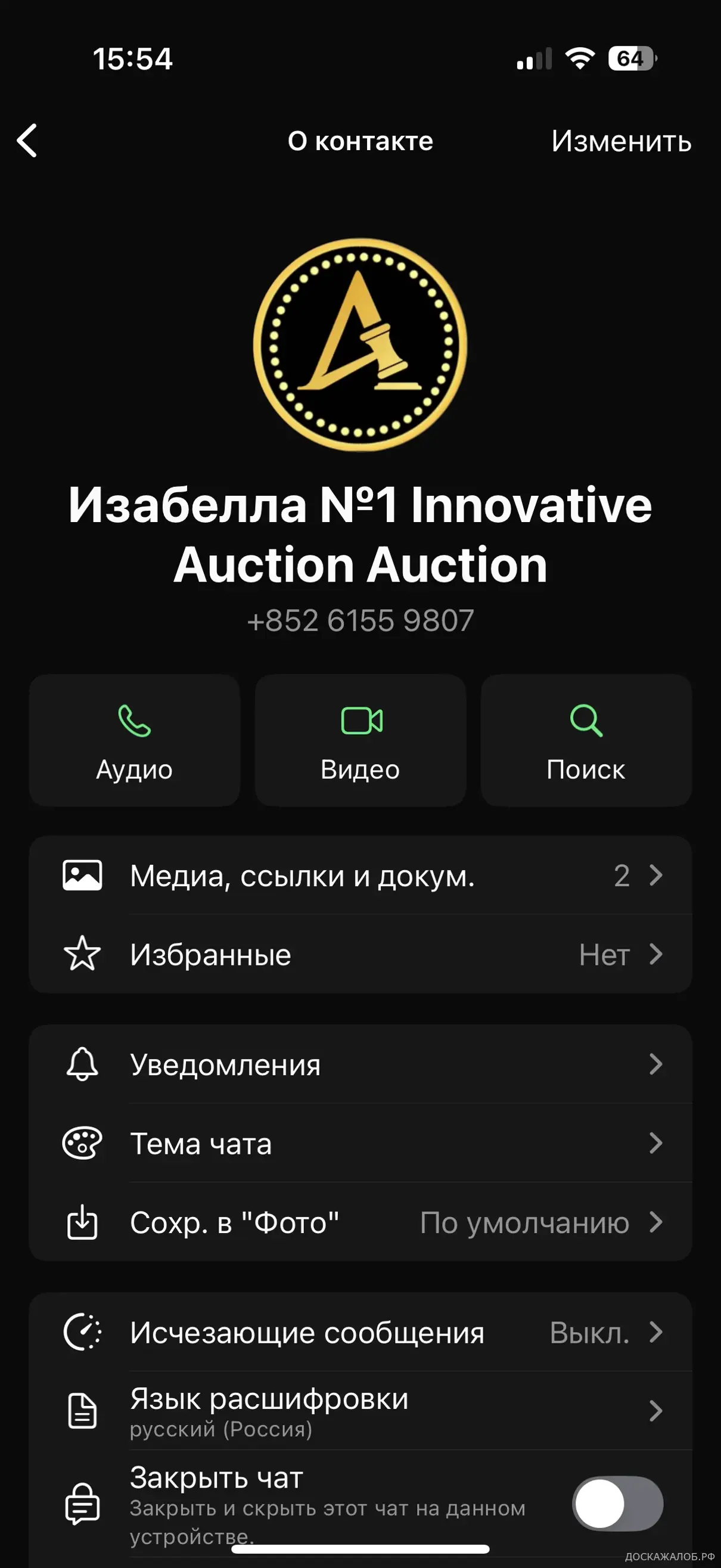Image resolution: width=721 pixels, height=1568 pixels.
Task: Start a video call via Видео
Action: pos(360,740)
